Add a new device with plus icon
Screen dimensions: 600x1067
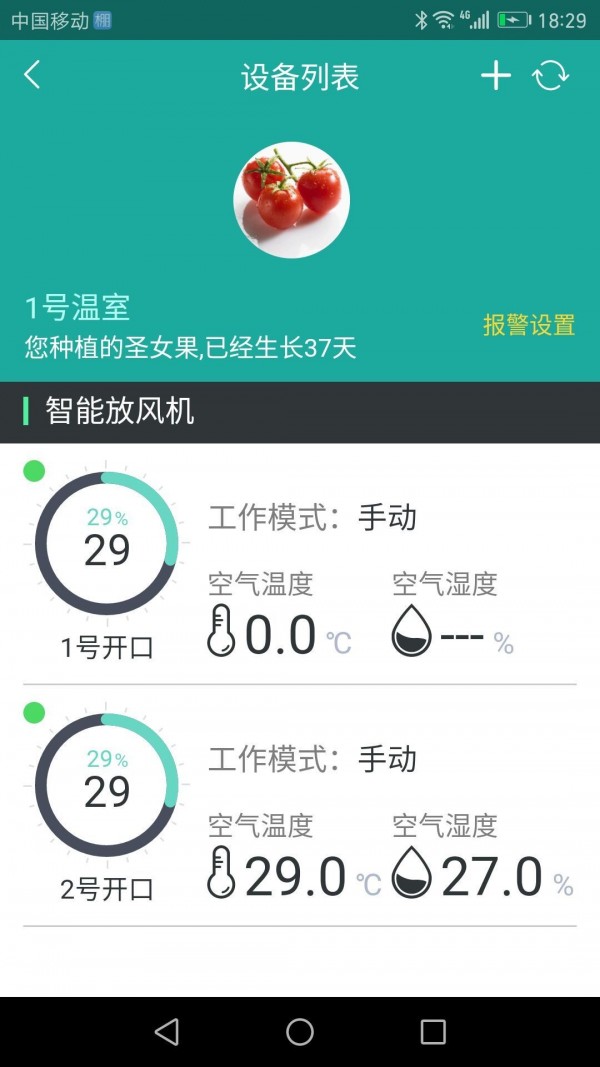coord(496,75)
